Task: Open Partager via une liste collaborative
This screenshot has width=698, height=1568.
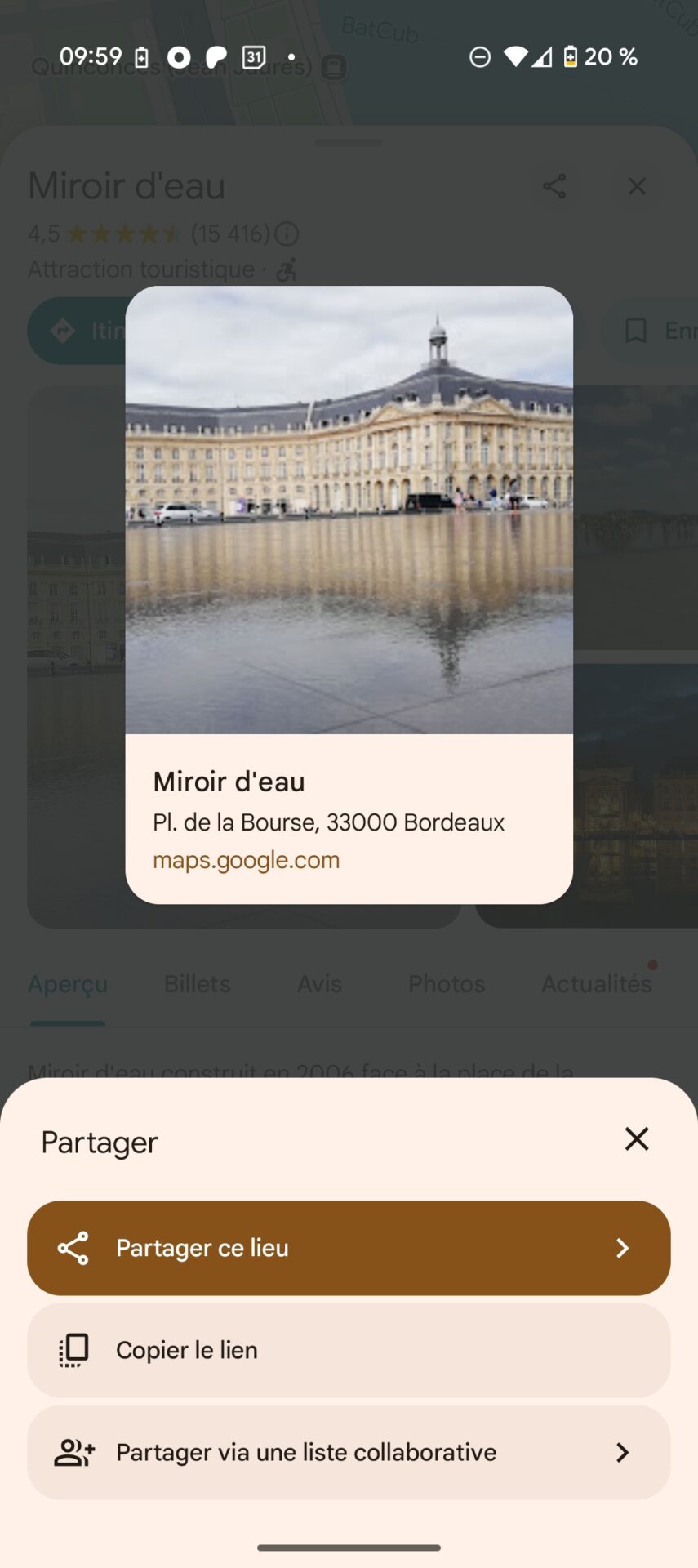Action: 349,1452
